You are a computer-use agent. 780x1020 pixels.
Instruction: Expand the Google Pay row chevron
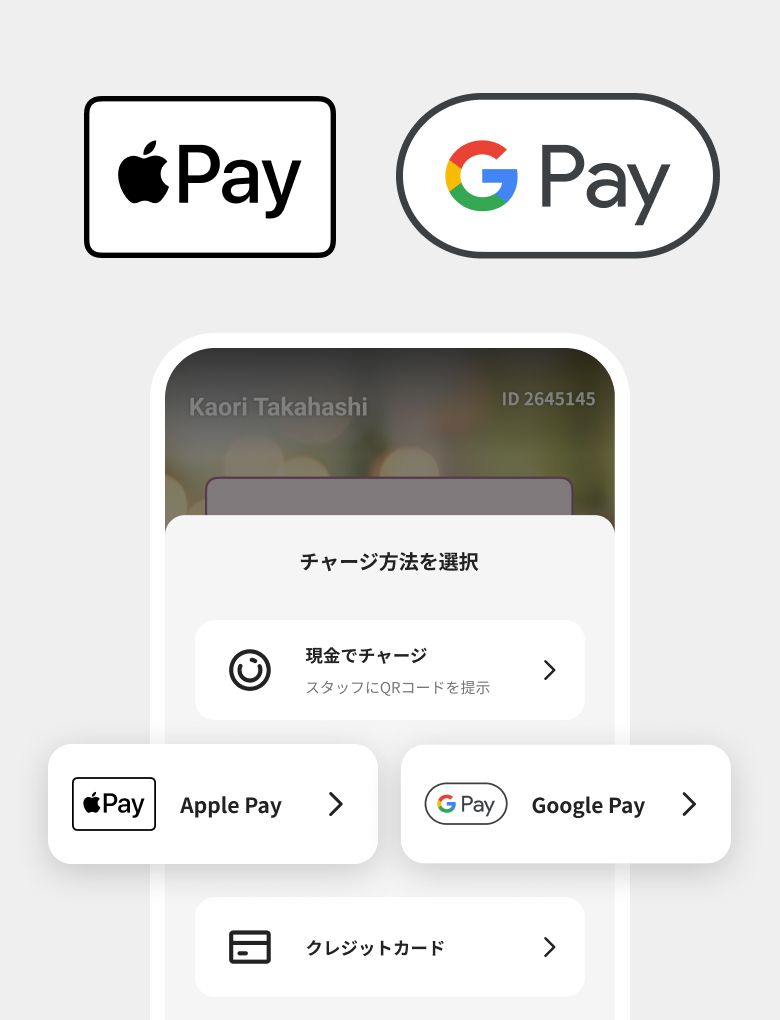coord(689,803)
